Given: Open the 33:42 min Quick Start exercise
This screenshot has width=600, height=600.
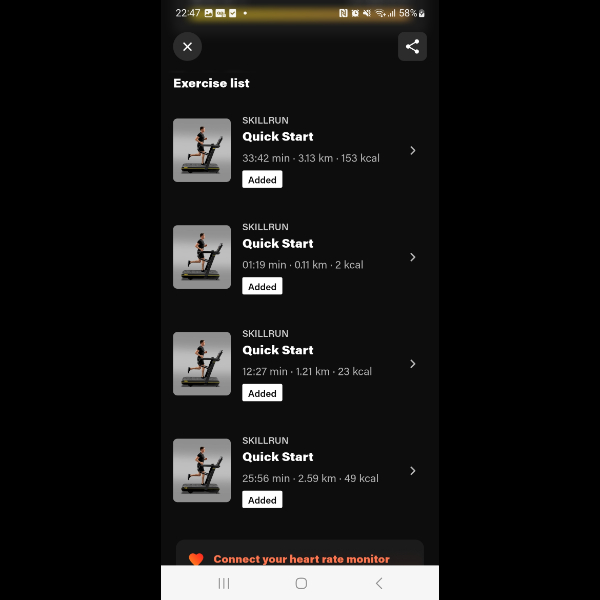Looking at the screenshot, I should click(x=300, y=150).
